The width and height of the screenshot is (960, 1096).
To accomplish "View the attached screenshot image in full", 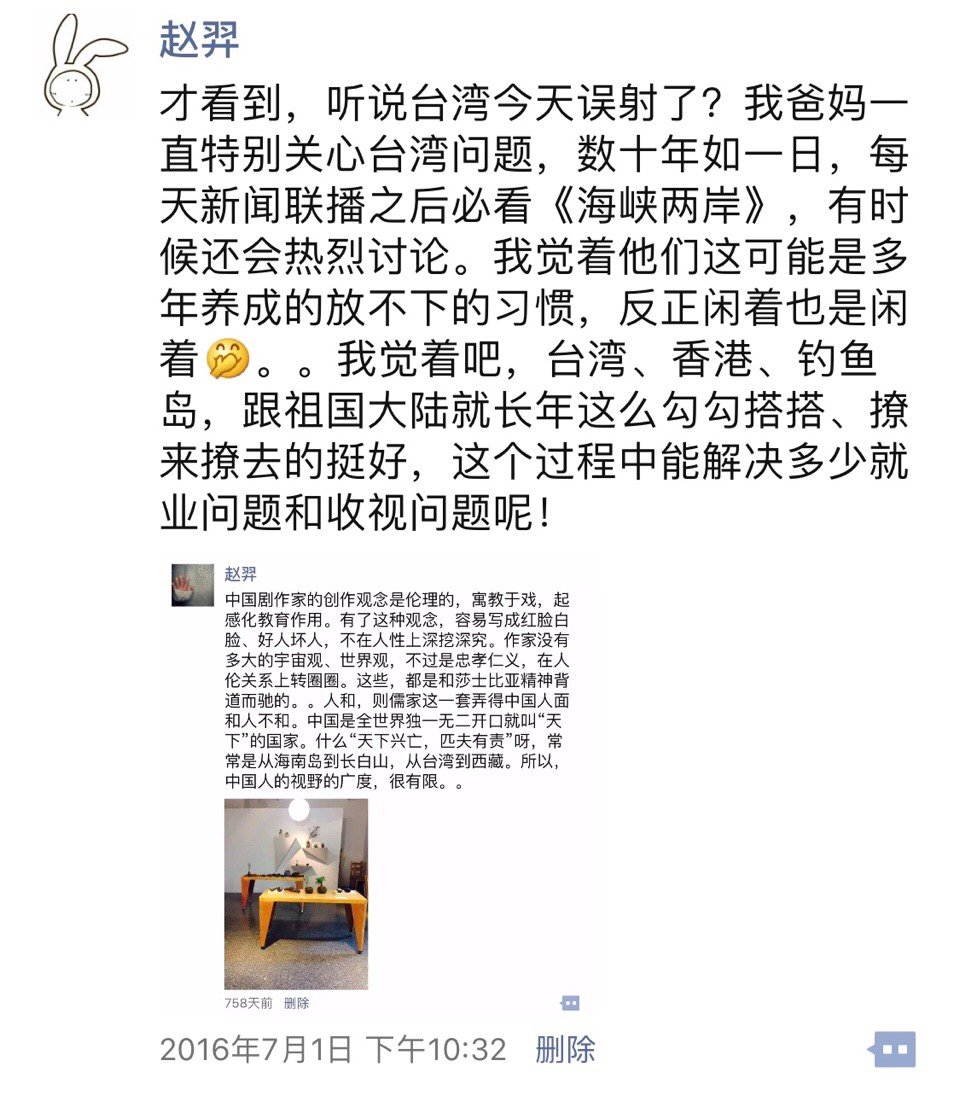I will point(378,785).
